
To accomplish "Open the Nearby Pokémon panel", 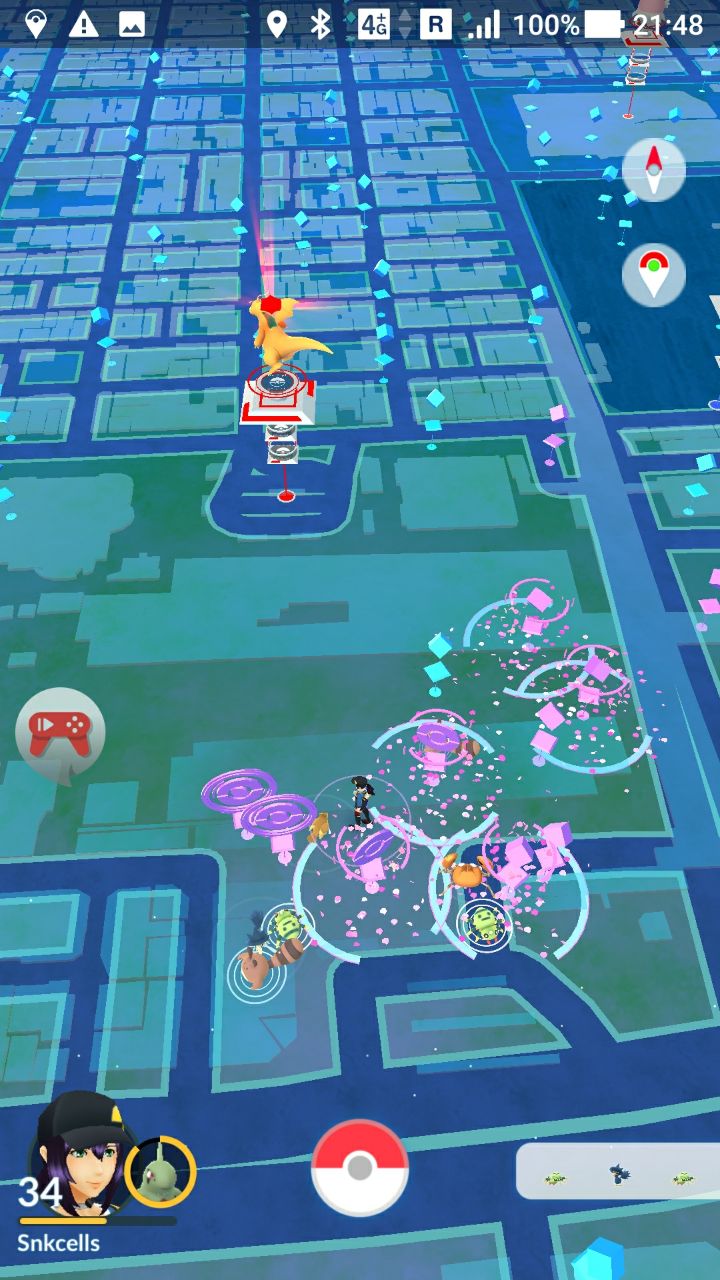I will click(618, 1171).
